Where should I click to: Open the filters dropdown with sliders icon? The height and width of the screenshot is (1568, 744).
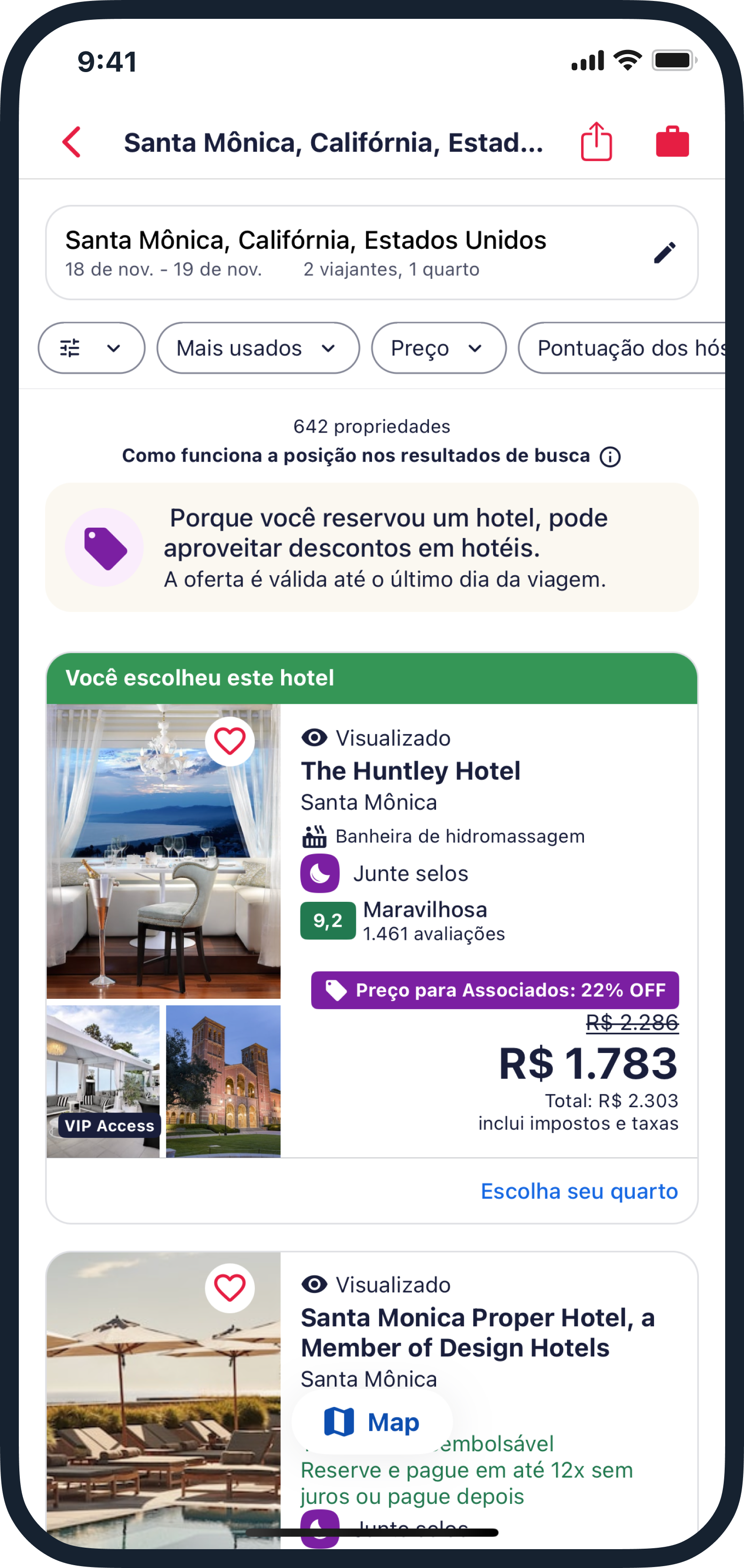click(x=91, y=348)
